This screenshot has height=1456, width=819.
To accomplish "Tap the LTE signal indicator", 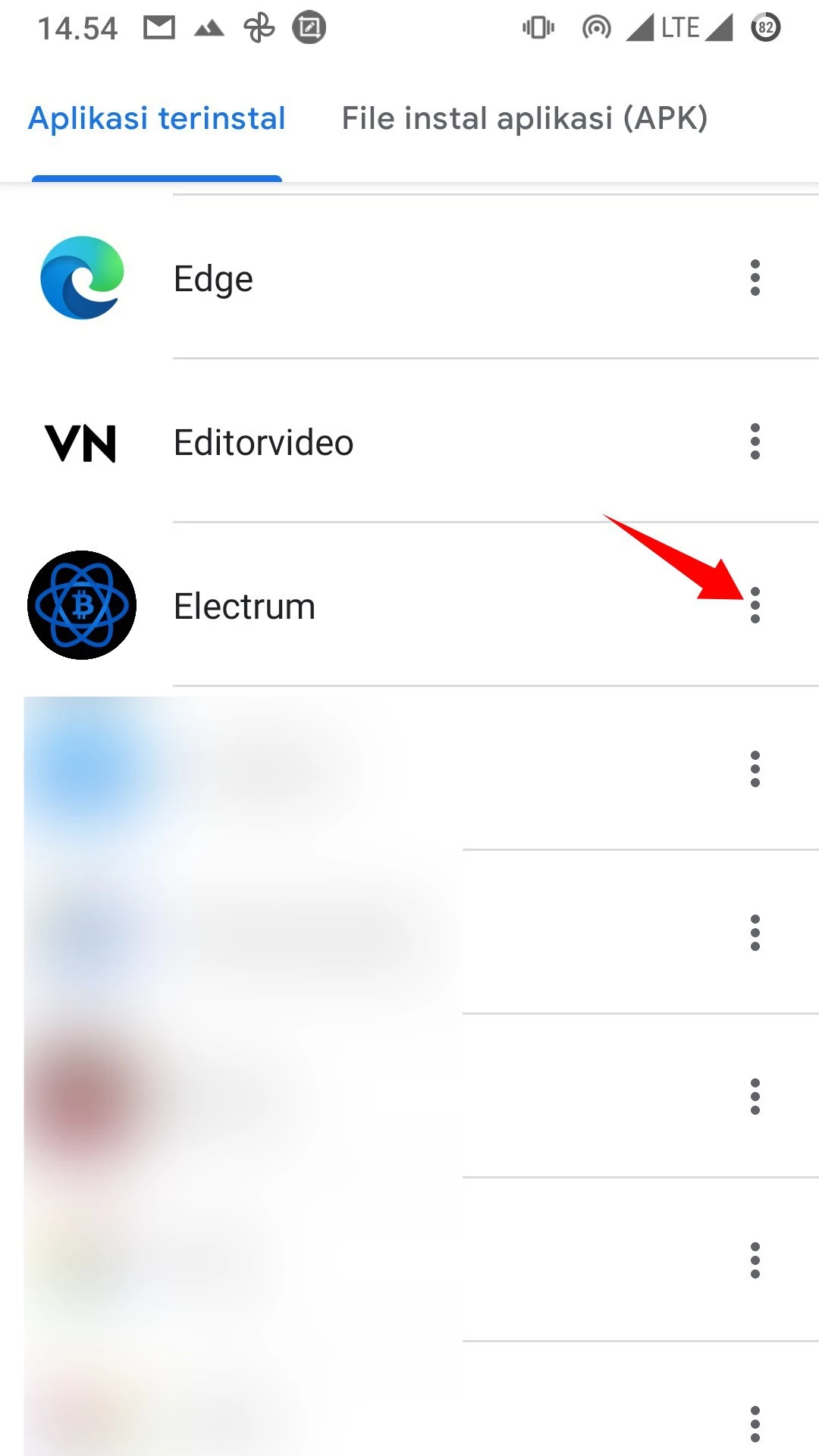I will pos(679,27).
